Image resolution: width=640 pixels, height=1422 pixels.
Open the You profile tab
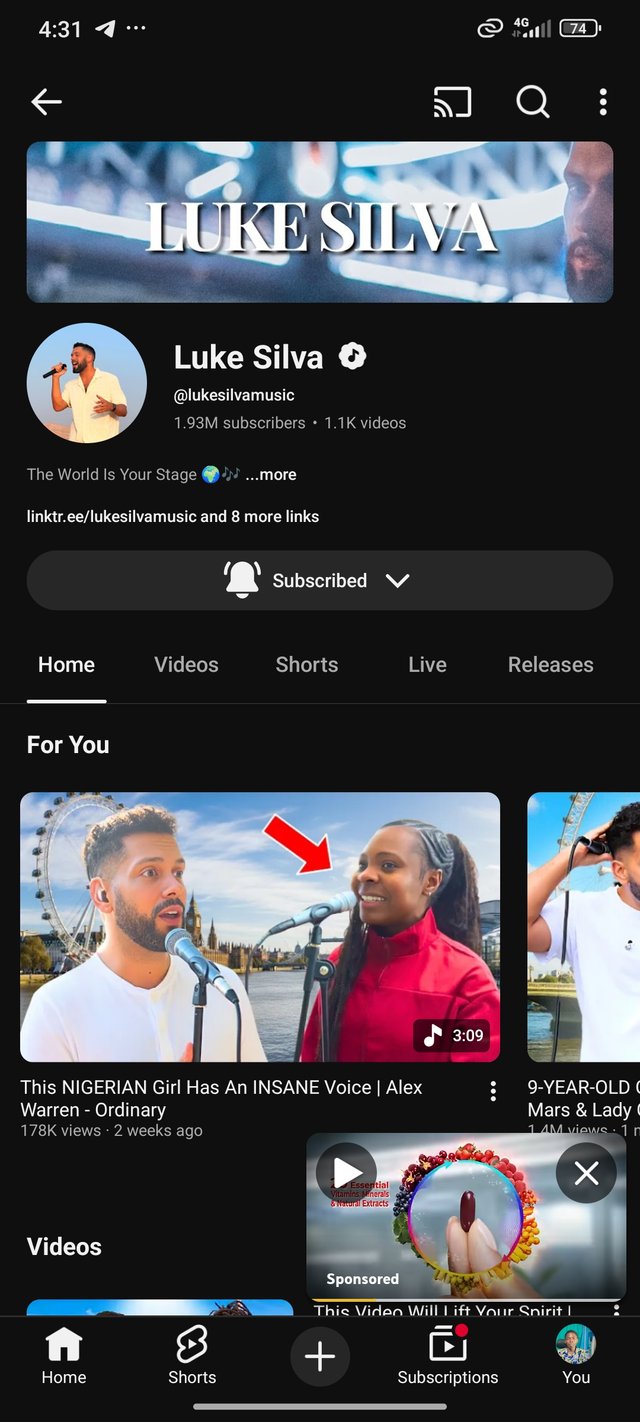point(576,1356)
